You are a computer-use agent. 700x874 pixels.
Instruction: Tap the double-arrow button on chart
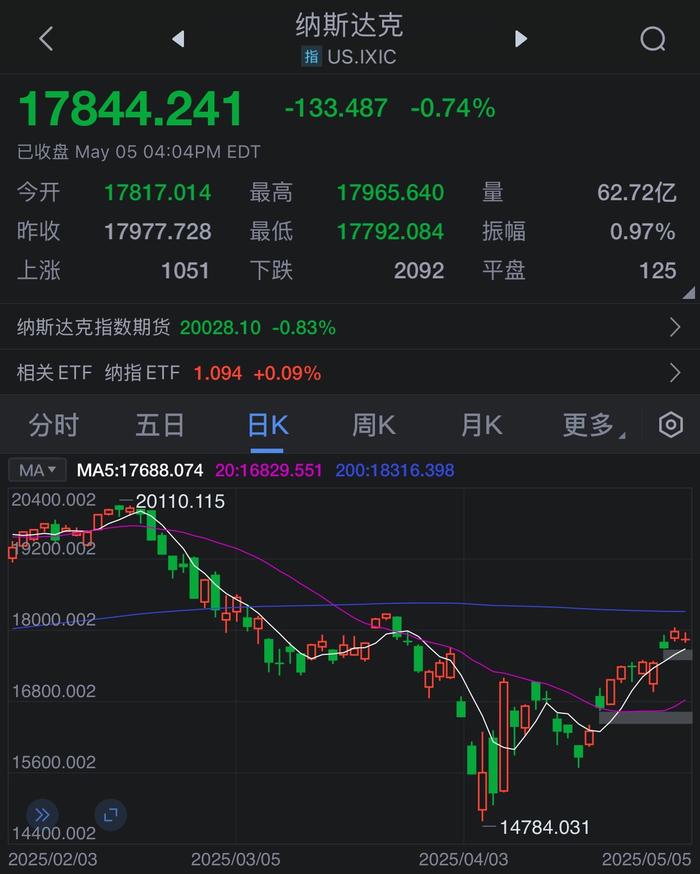click(43, 814)
